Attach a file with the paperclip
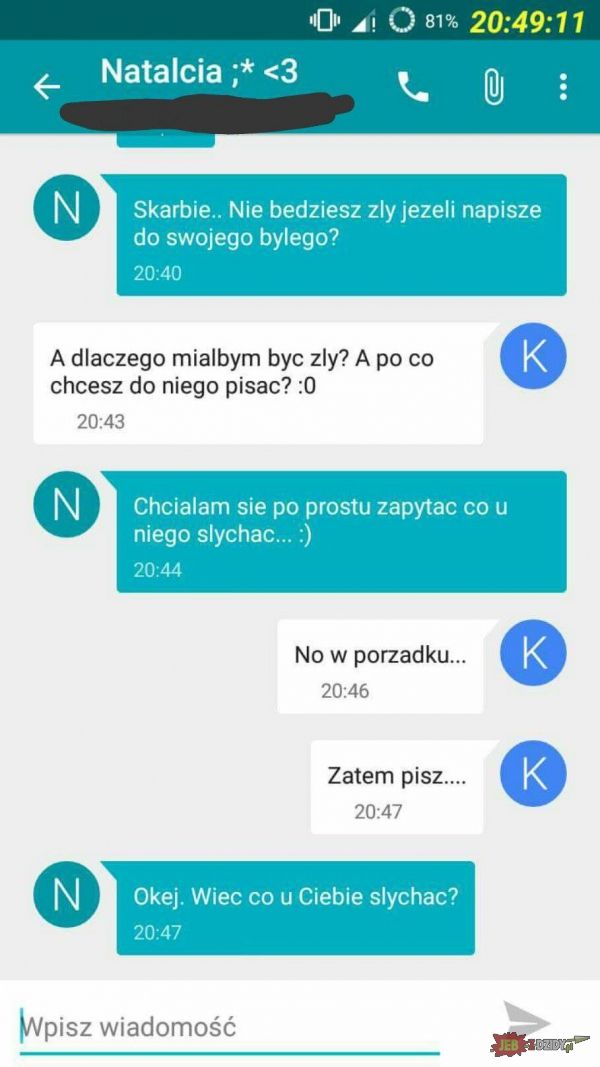 (x=493, y=88)
